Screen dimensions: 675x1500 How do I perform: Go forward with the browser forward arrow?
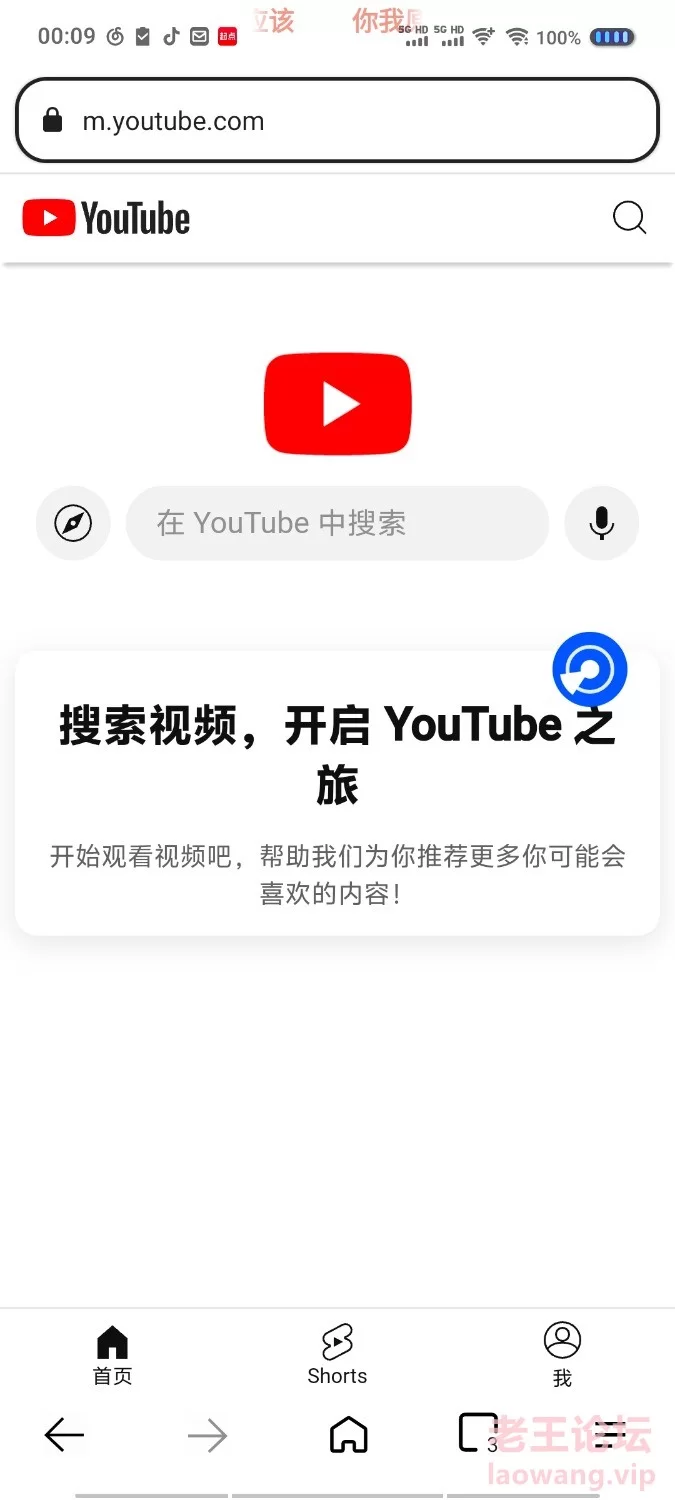point(207,1437)
